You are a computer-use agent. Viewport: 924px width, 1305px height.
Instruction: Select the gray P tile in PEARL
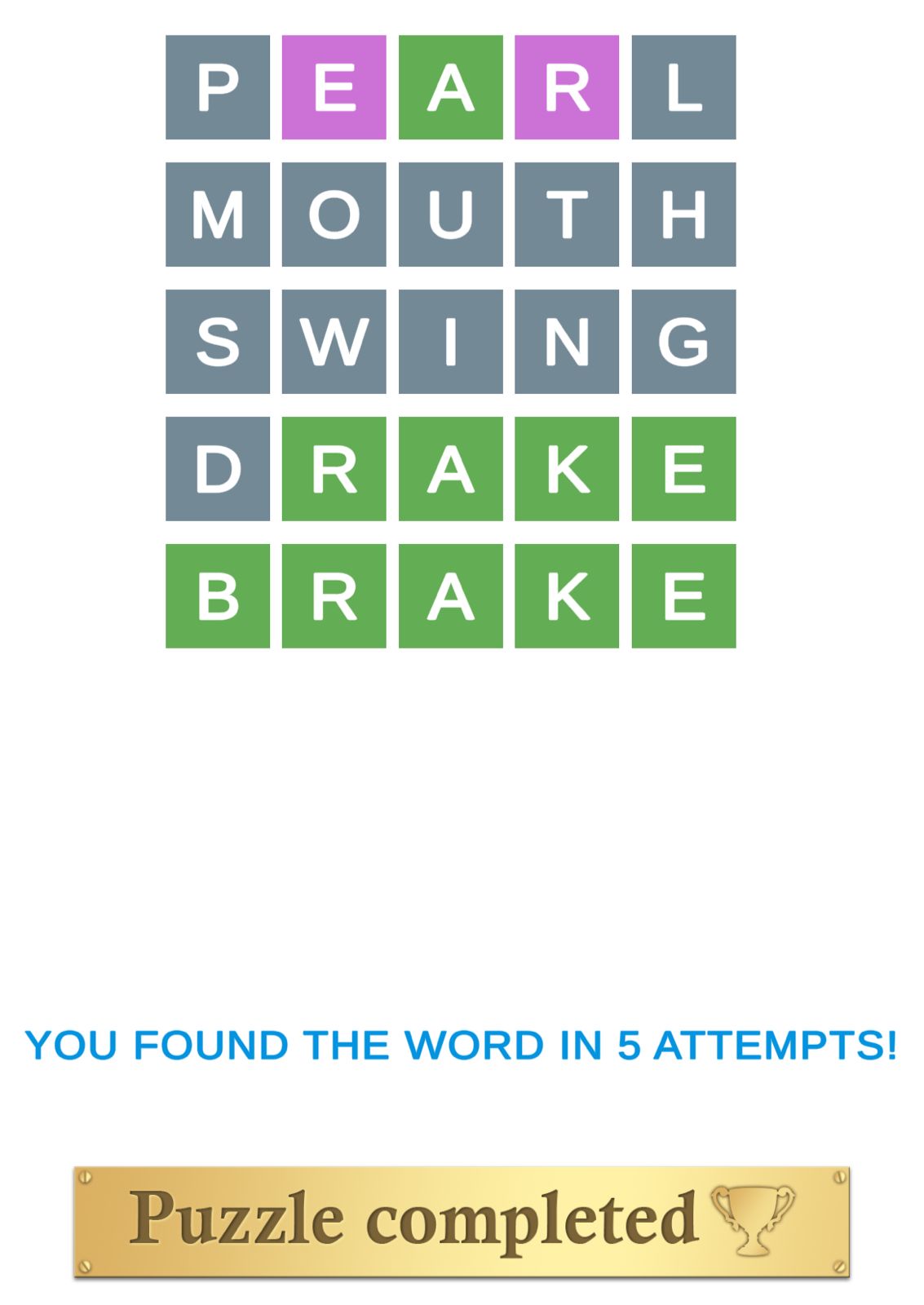pyautogui.click(x=219, y=87)
